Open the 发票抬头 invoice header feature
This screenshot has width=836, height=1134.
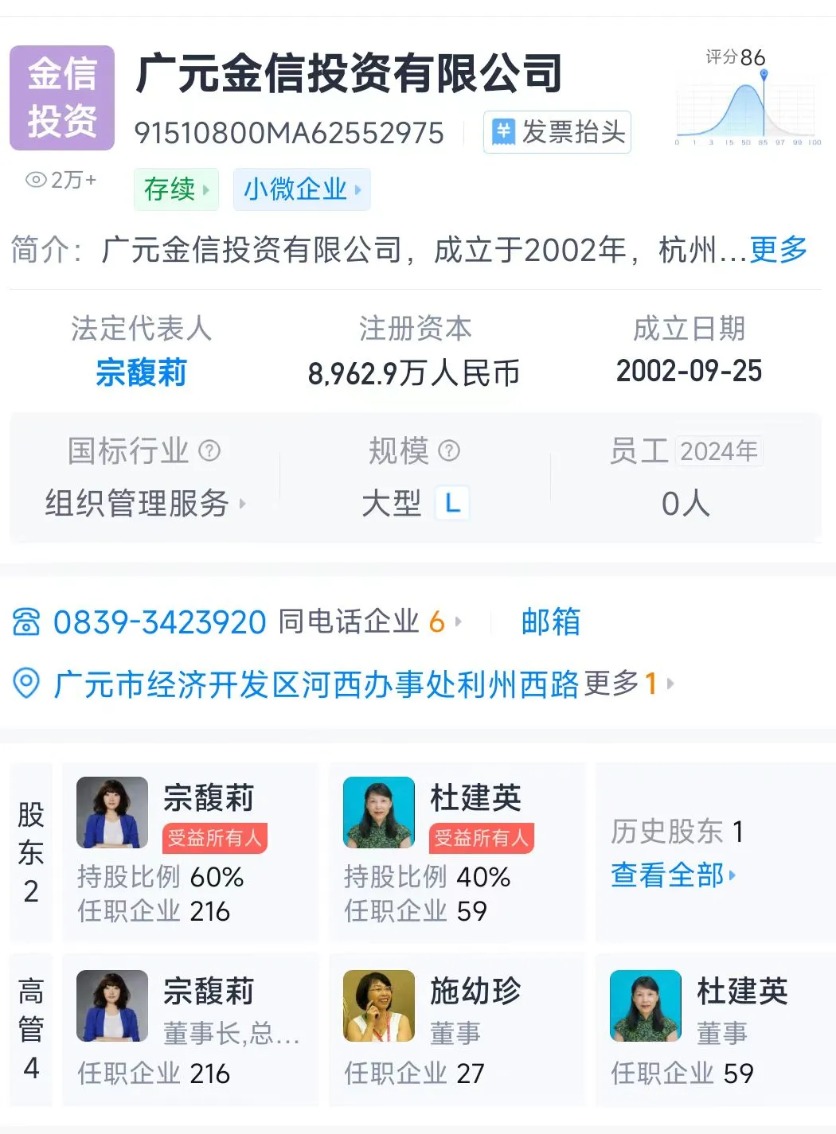556,134
